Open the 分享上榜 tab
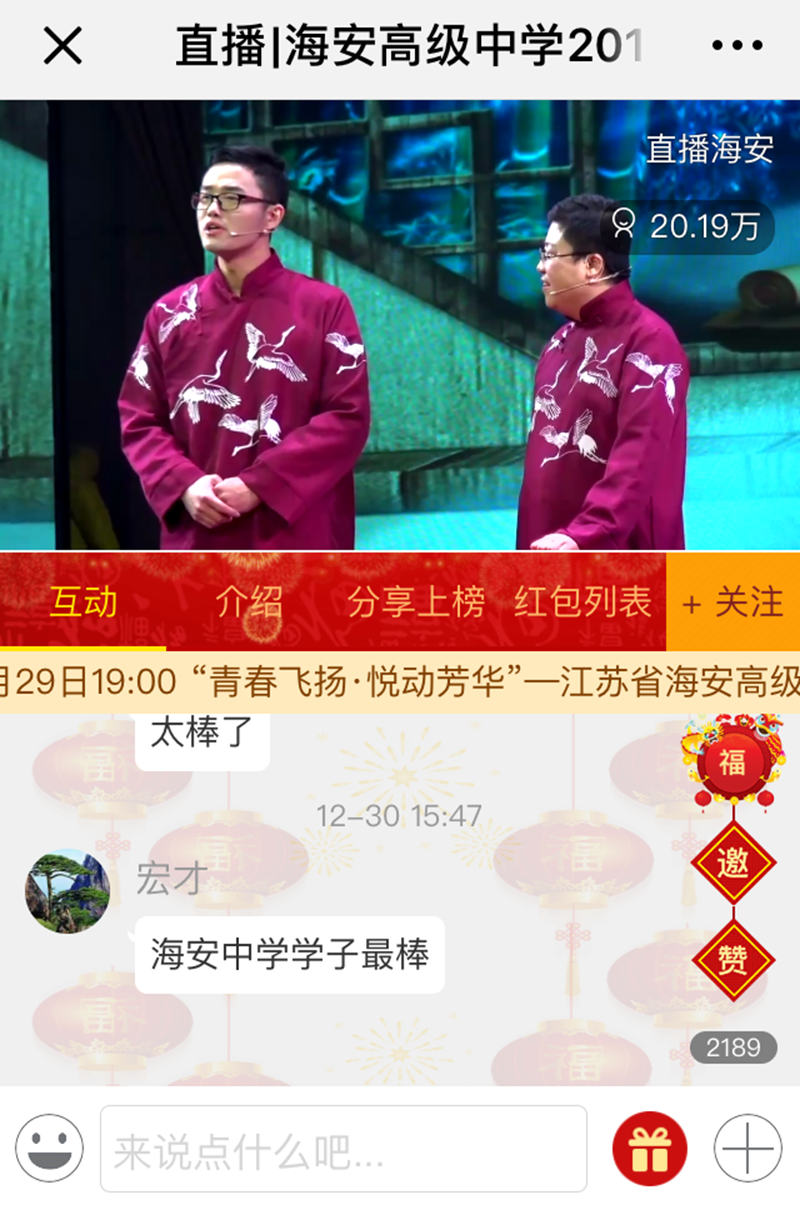The width and height of the screenshot is (800, 1210). click(416, 602)
